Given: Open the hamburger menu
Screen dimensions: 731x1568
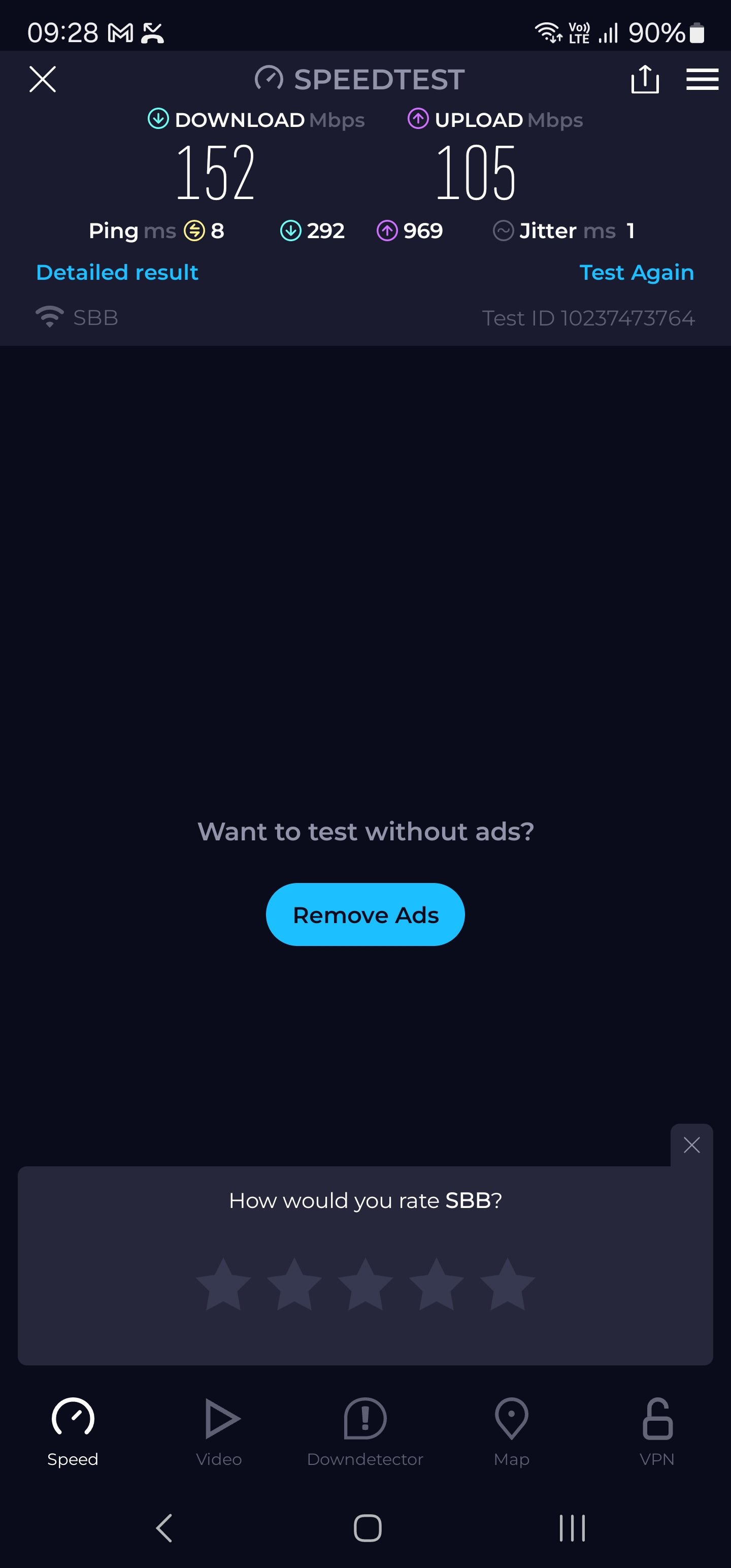Looking at the screenshot, I should [x=702, y=80].
